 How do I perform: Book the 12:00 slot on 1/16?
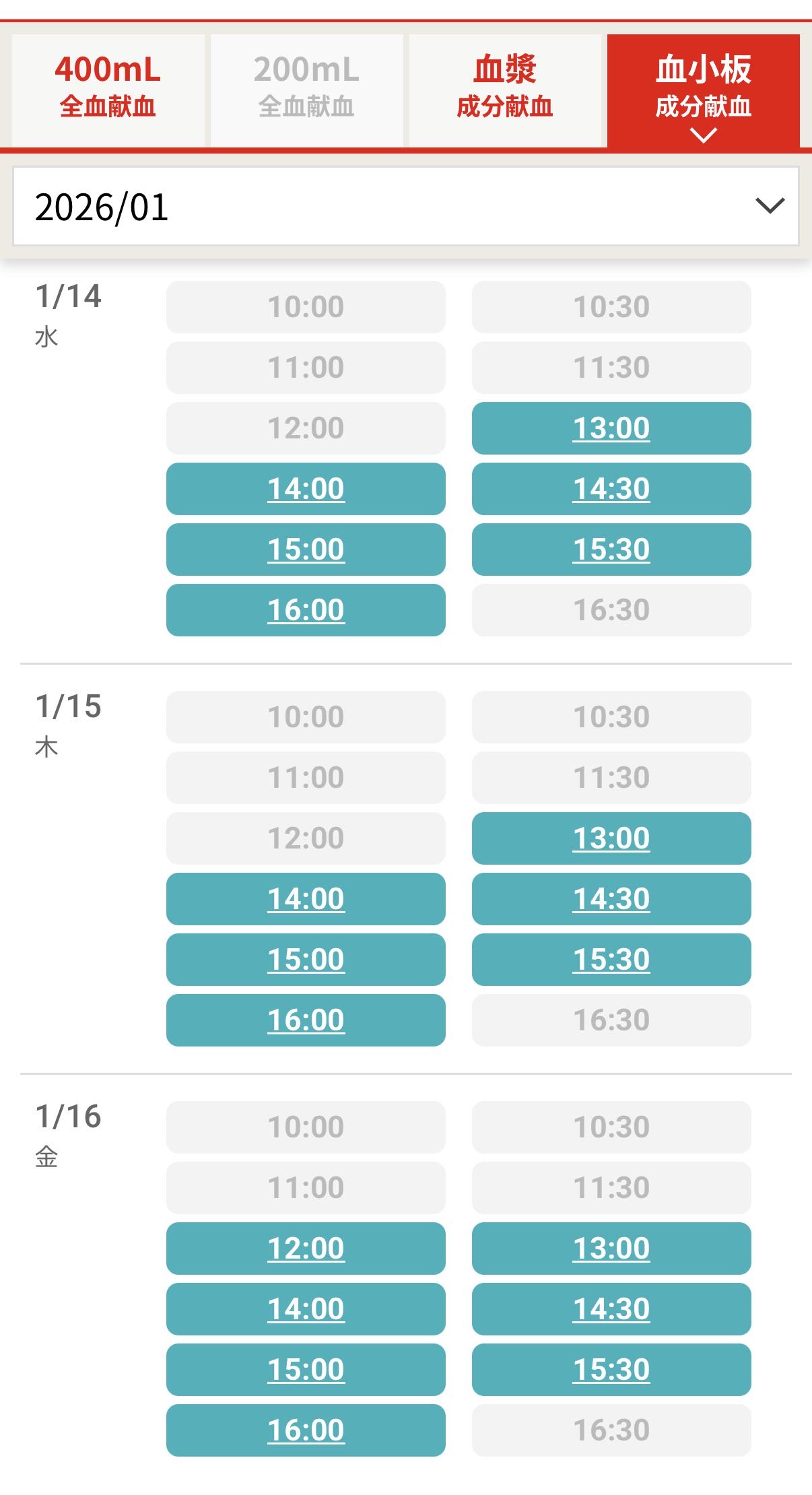[306, 1249]
